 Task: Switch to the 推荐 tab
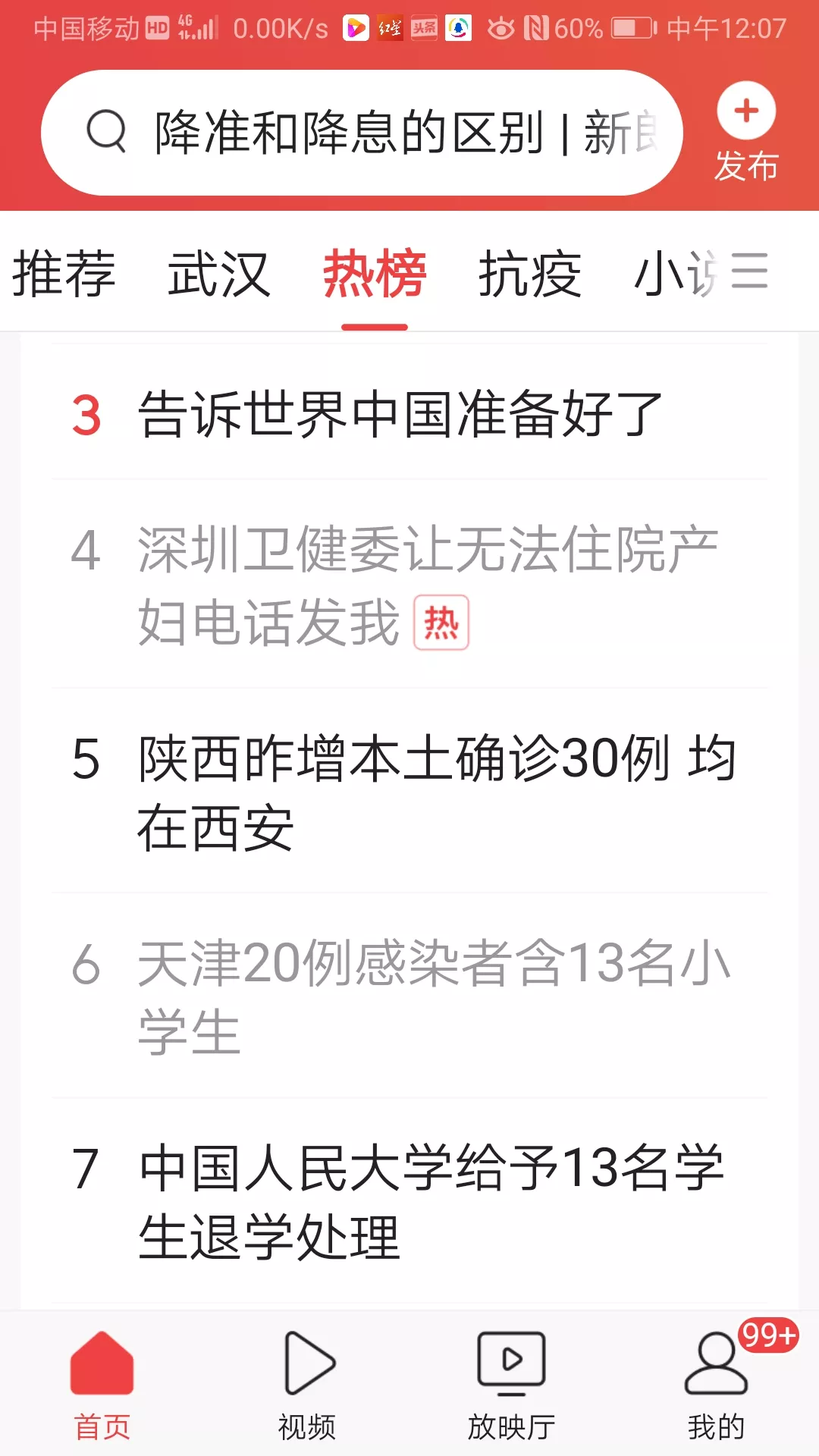click(x=64, y=273)
